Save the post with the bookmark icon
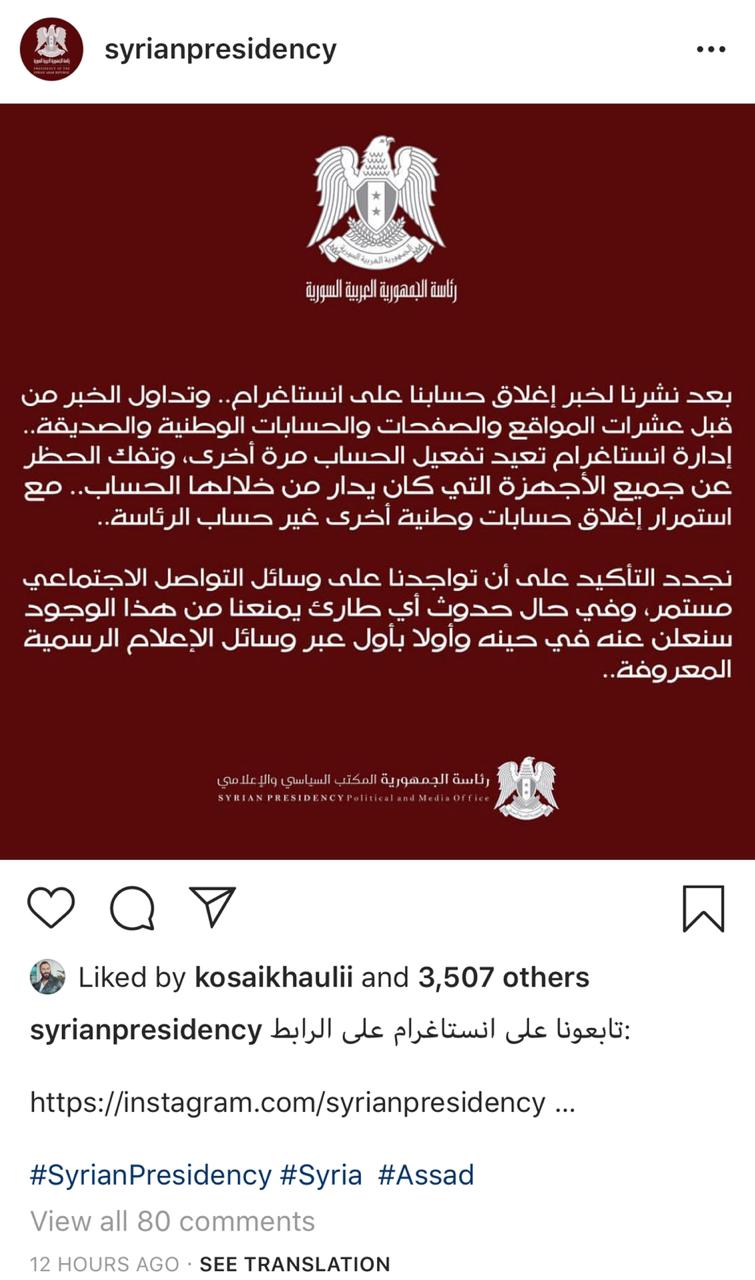The height and width of the screenshot is (1280, 755). (703, 909)
